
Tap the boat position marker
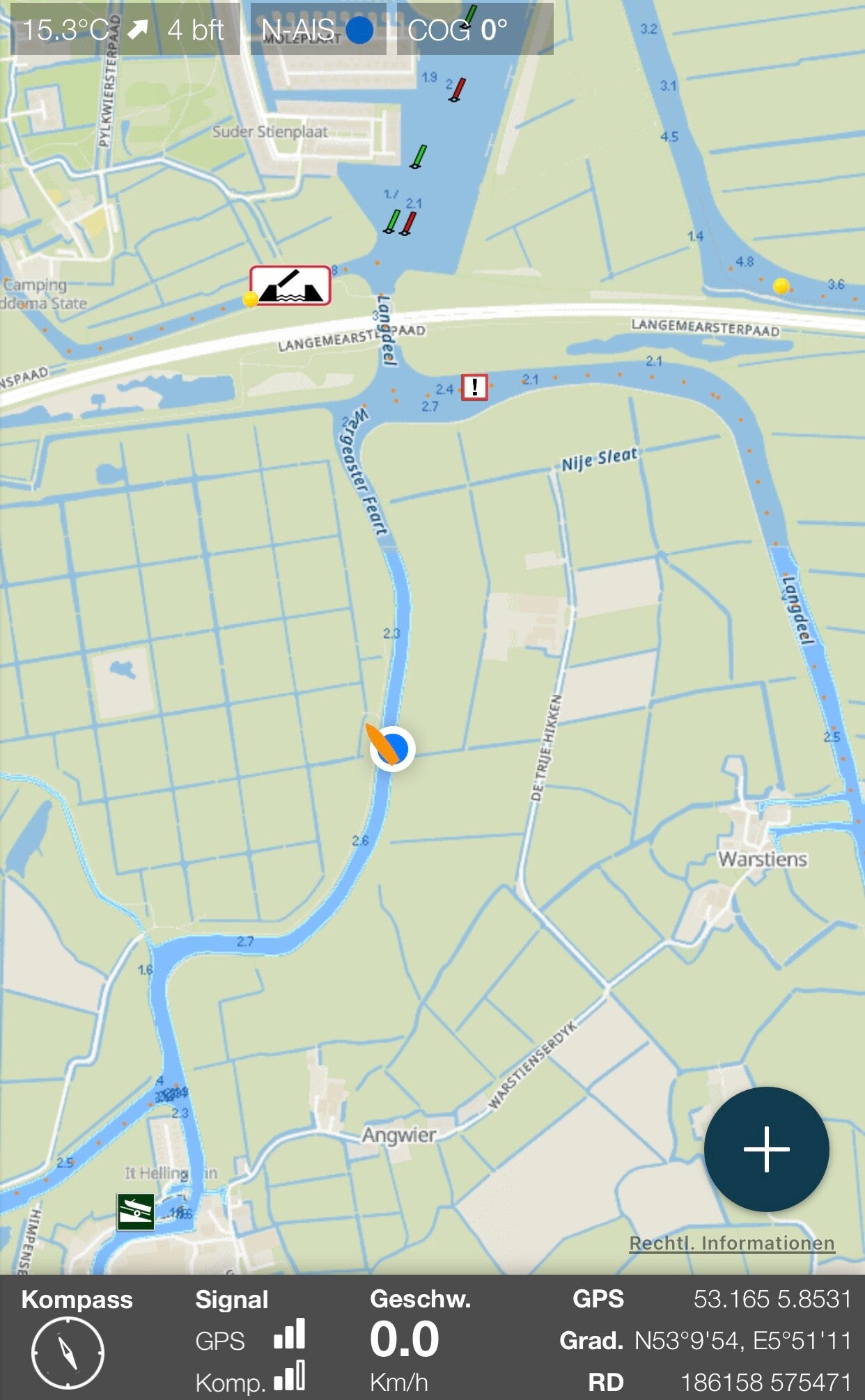391,747
